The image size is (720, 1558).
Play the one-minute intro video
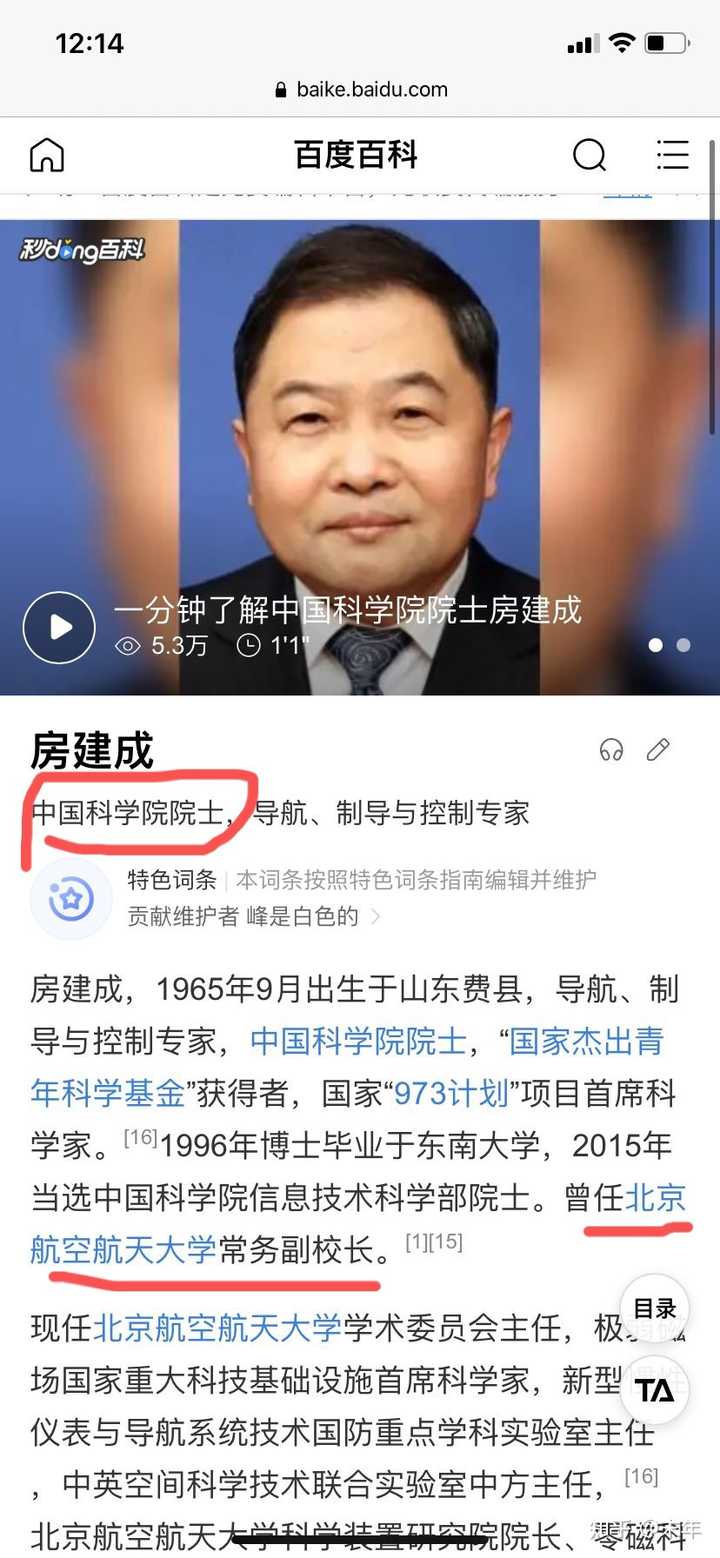[59, 627]
